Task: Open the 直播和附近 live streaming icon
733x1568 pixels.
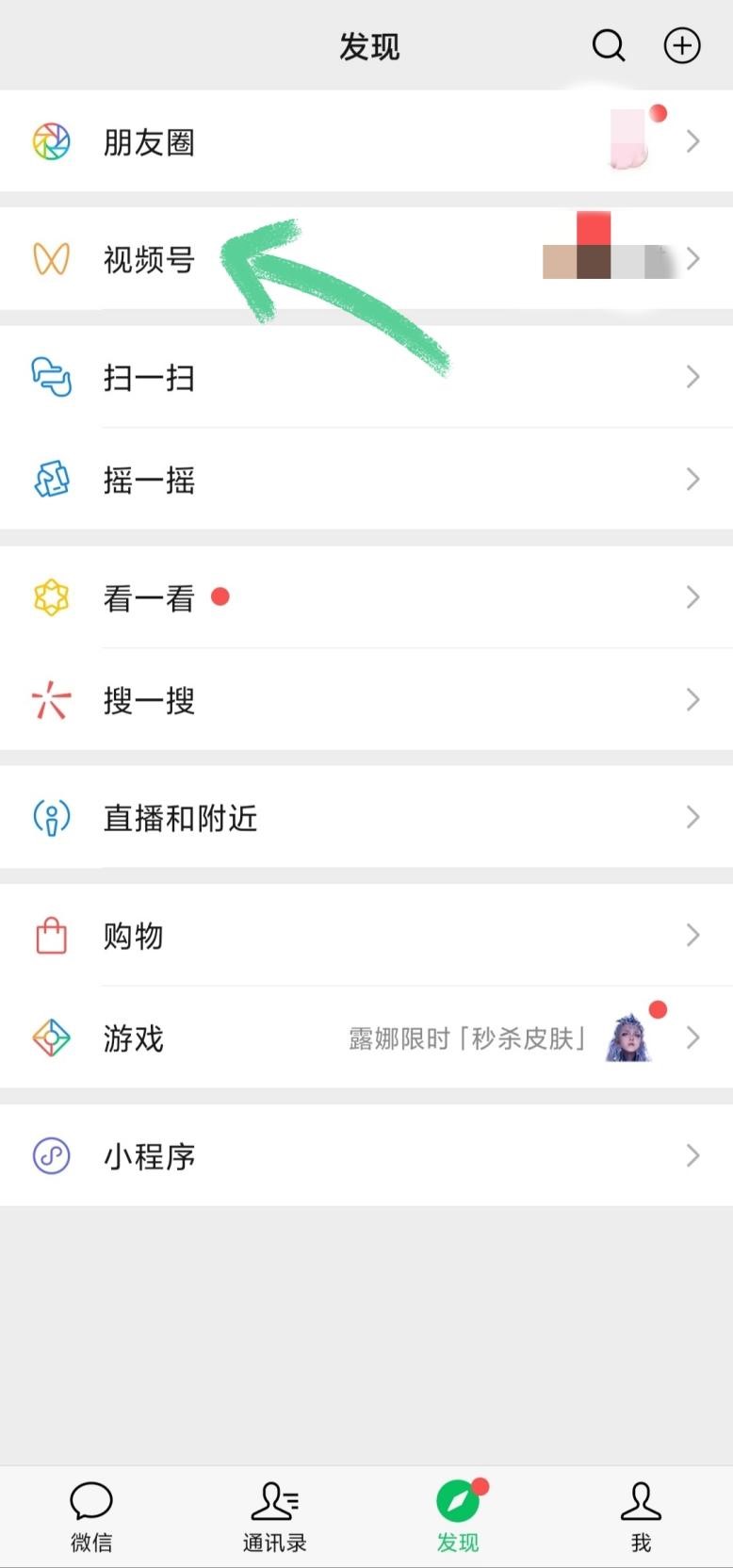Action: (x=52, y=817)
